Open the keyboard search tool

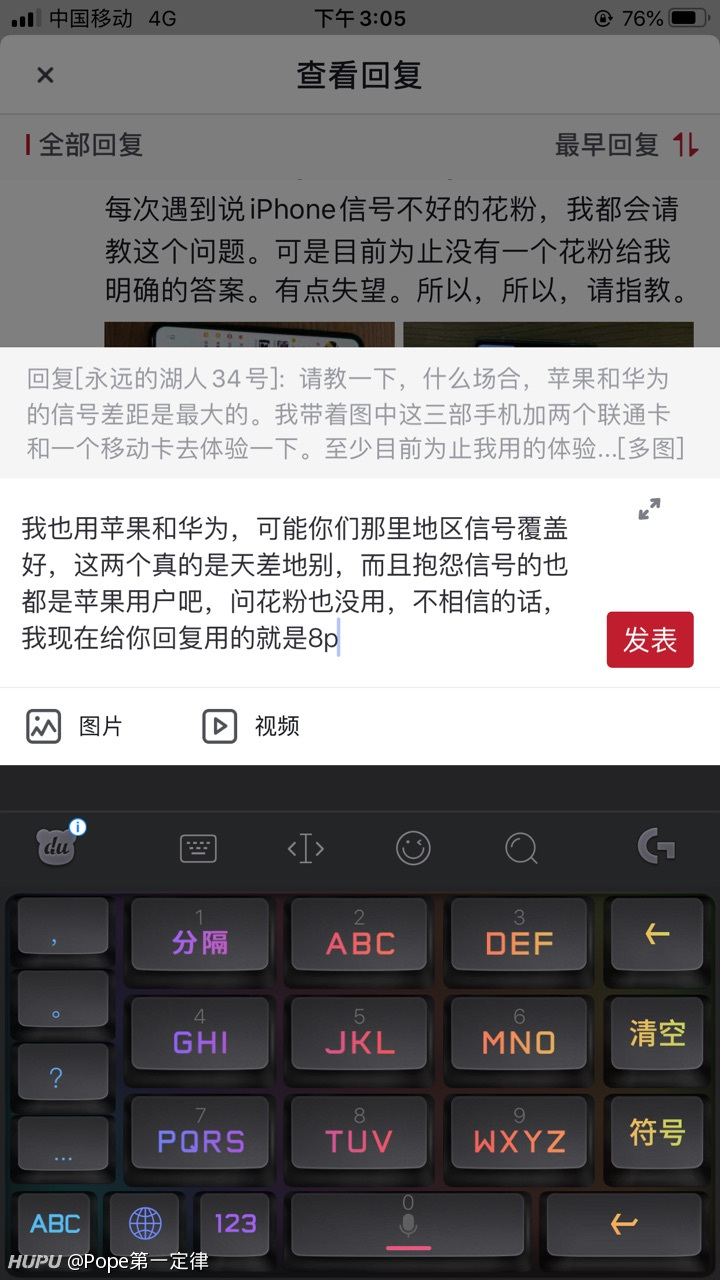pos(521,849)
